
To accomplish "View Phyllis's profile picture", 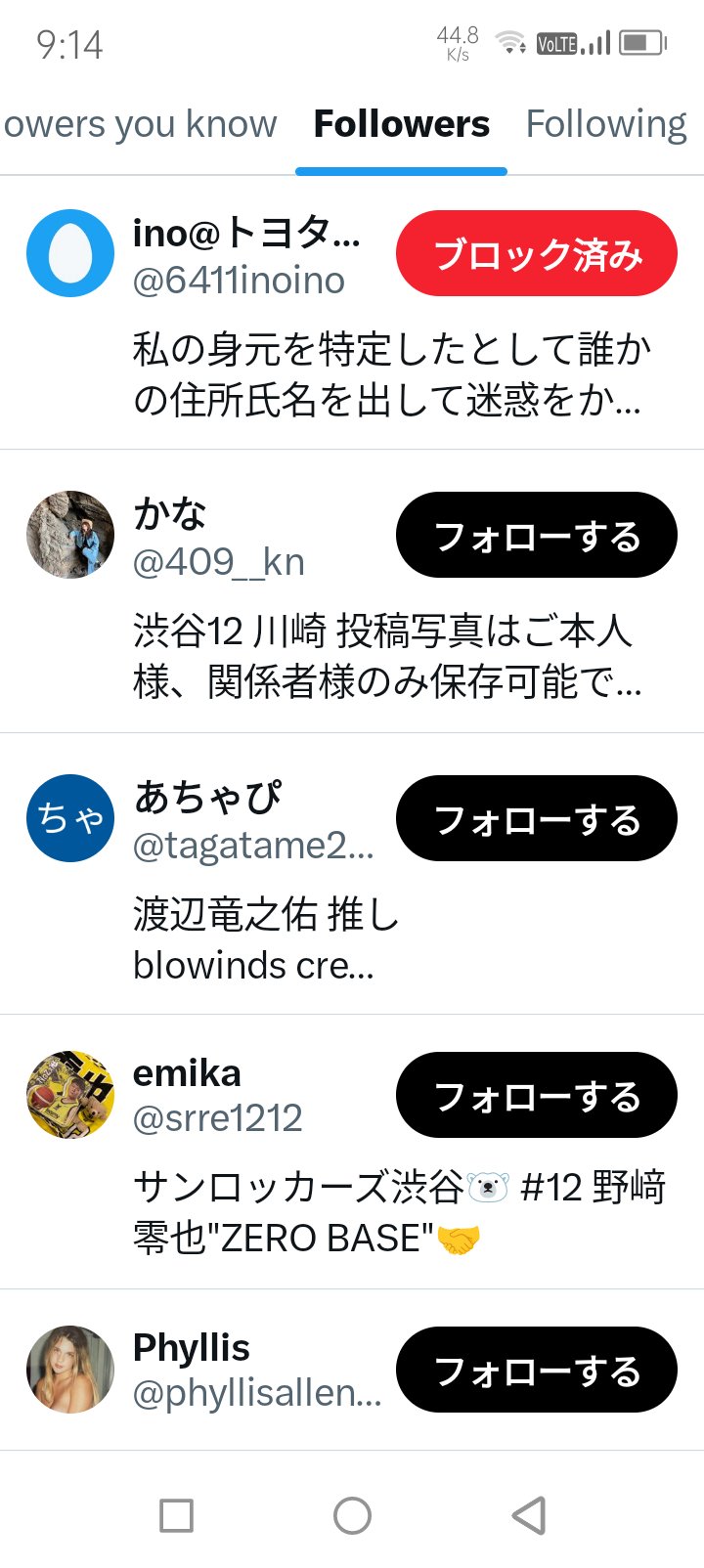I will (70, 1370).
